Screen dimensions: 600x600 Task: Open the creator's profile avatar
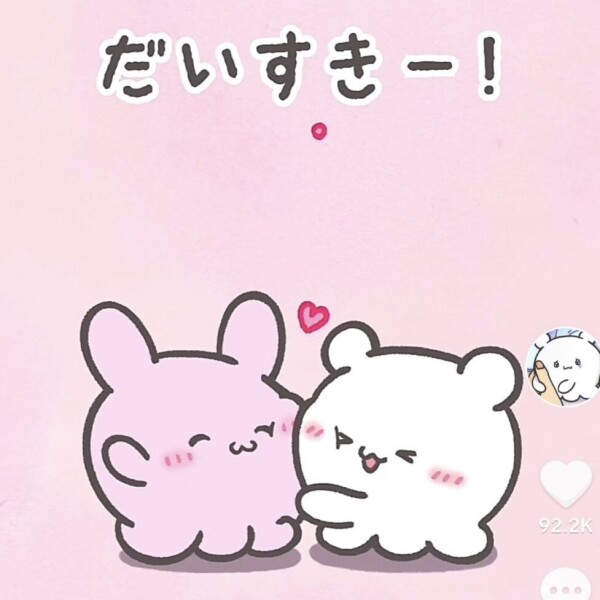coord(564,366)
